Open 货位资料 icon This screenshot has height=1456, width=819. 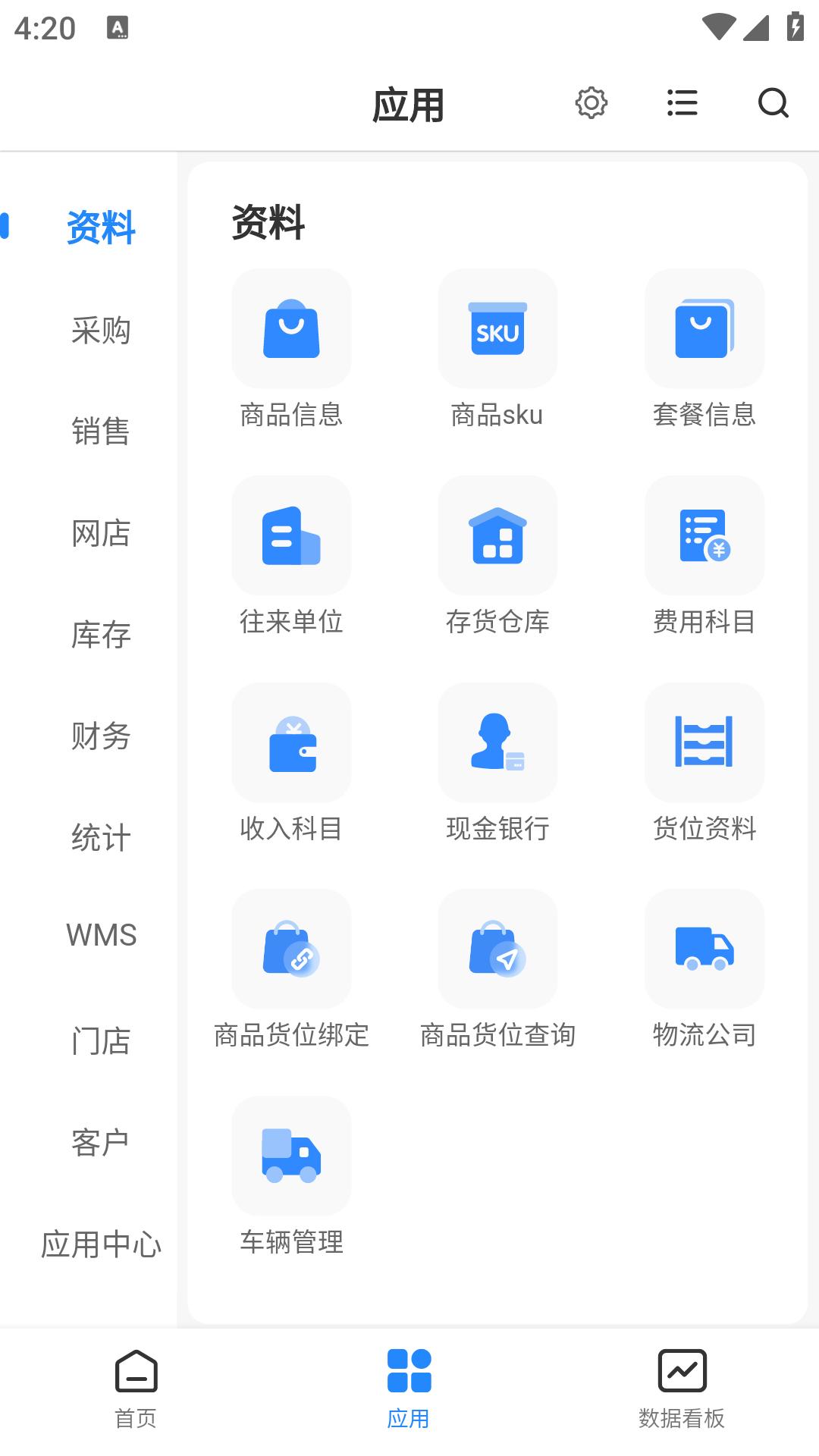704,742
